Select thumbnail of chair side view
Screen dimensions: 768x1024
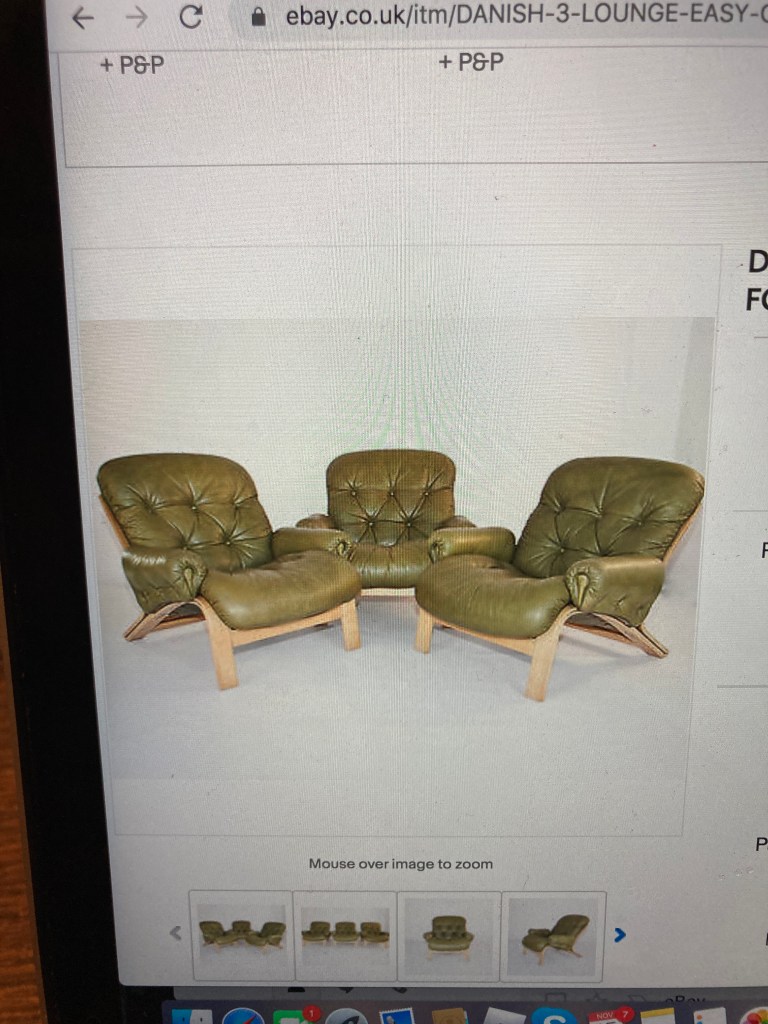pyautogui.click(x=553, y=934)
